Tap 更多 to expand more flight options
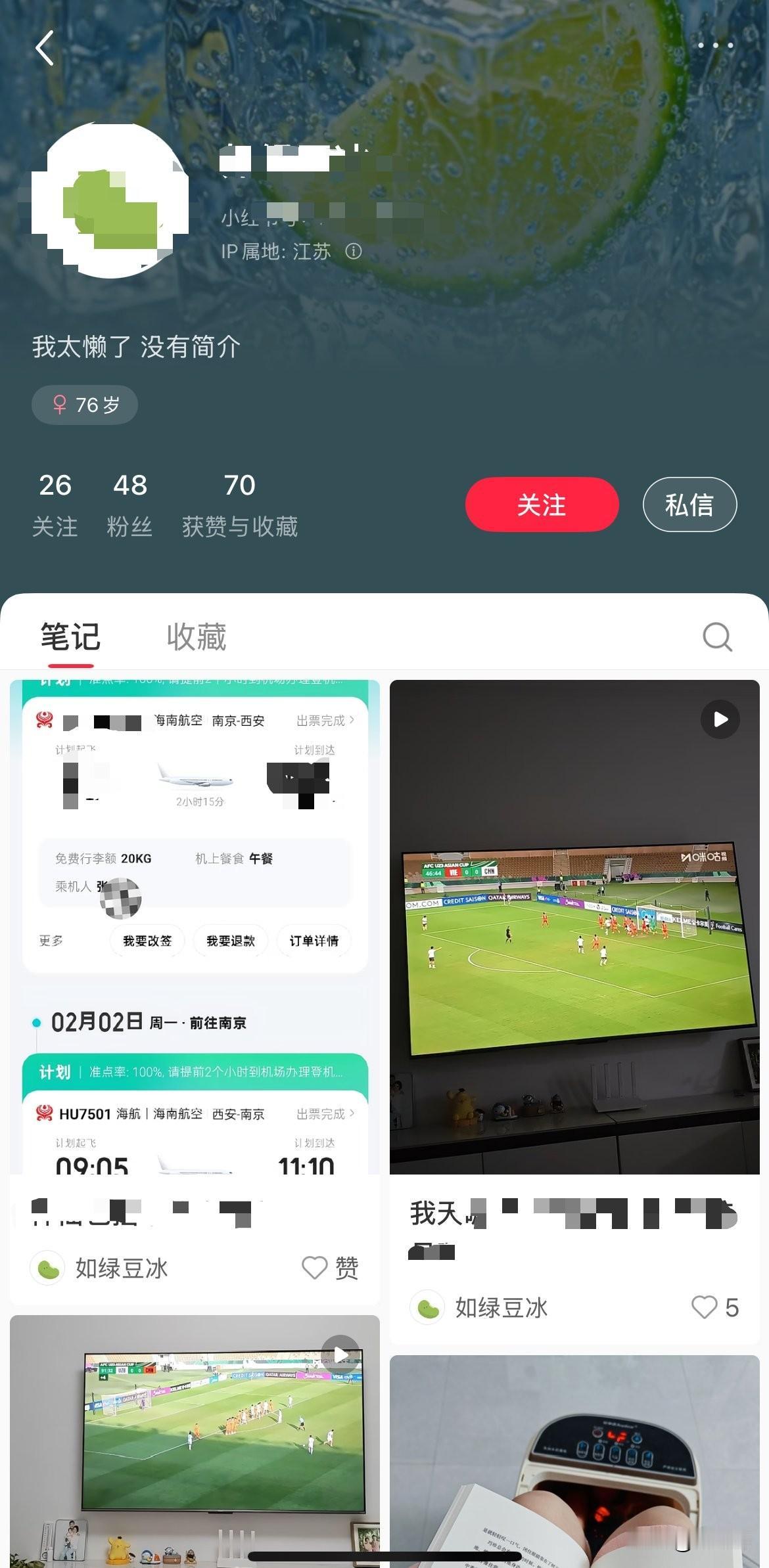 tap(51, 941)
